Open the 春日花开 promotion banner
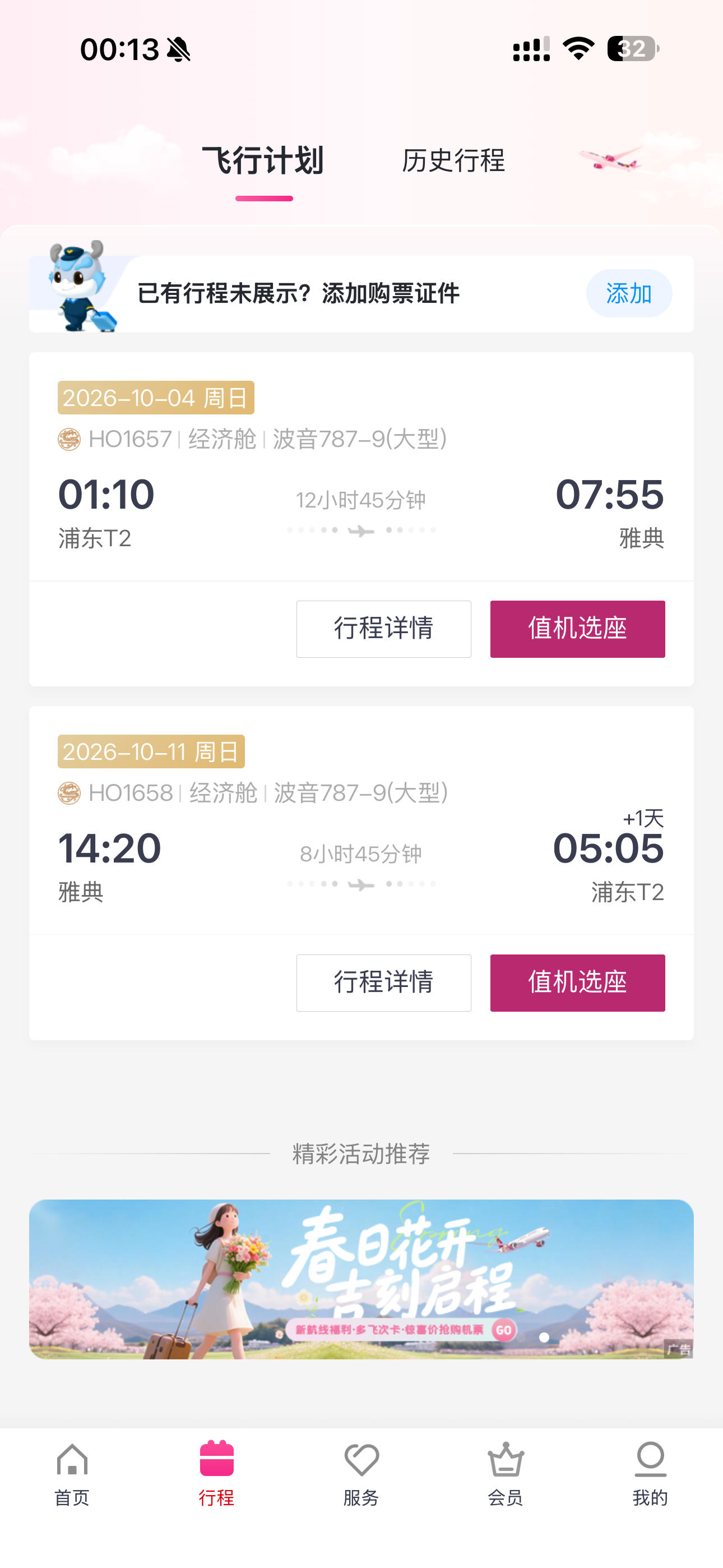Viewport: 723px width, 1568px height. pos(361,1279)
